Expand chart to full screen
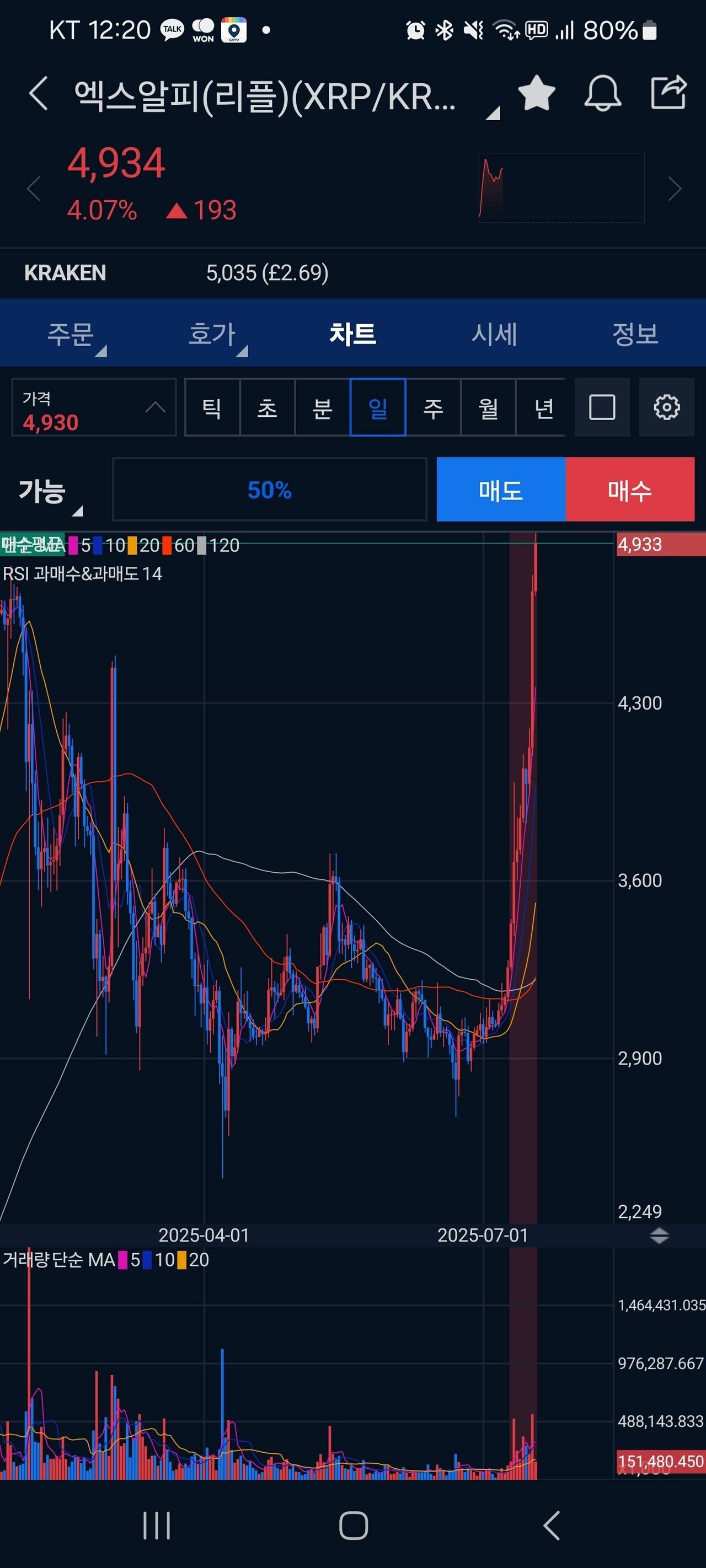 602,407
